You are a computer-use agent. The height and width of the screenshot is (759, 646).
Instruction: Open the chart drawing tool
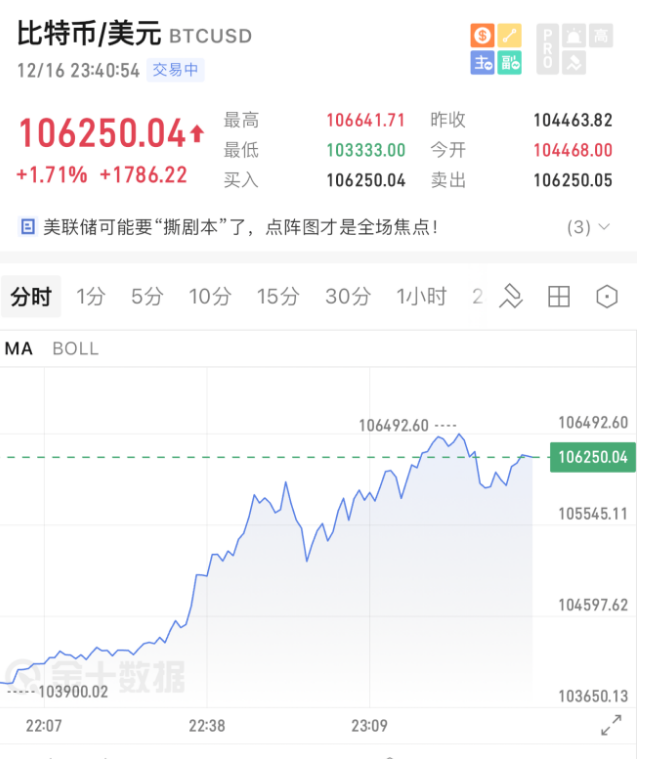coord(511,296)
